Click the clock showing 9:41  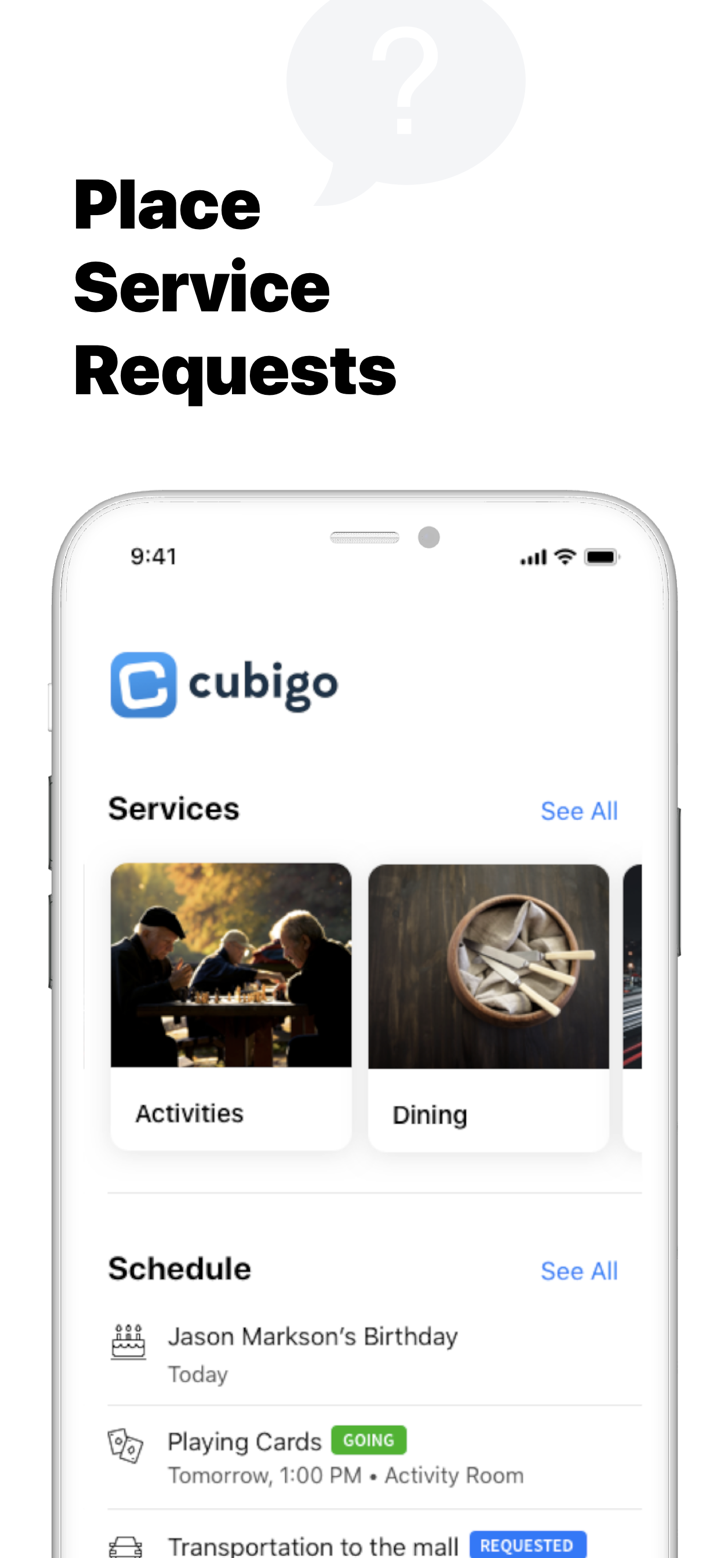click(154, 556)
